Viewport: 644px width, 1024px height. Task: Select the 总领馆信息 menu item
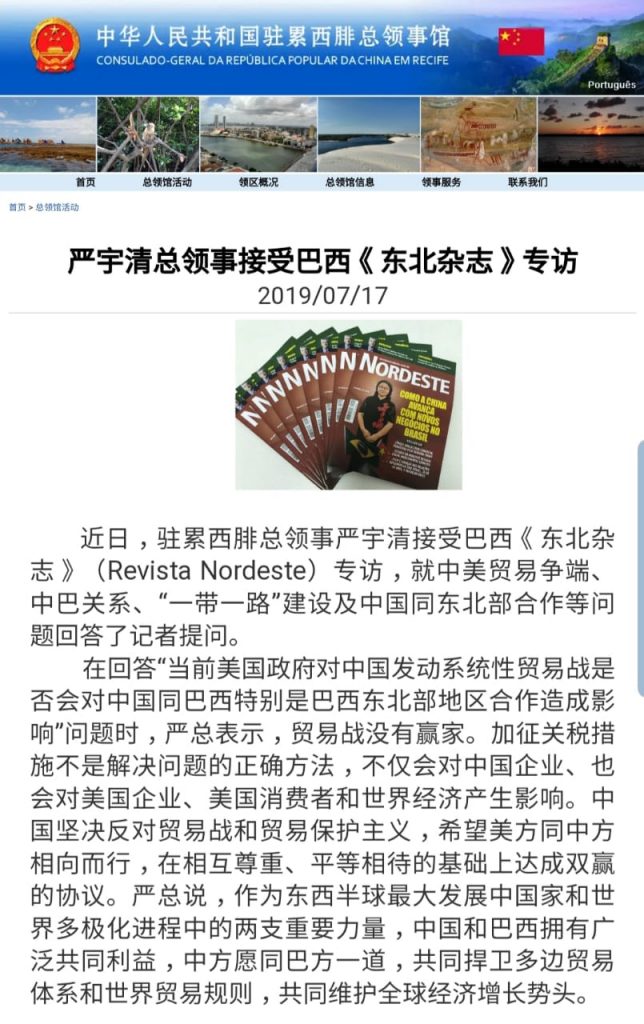point(350,182)
